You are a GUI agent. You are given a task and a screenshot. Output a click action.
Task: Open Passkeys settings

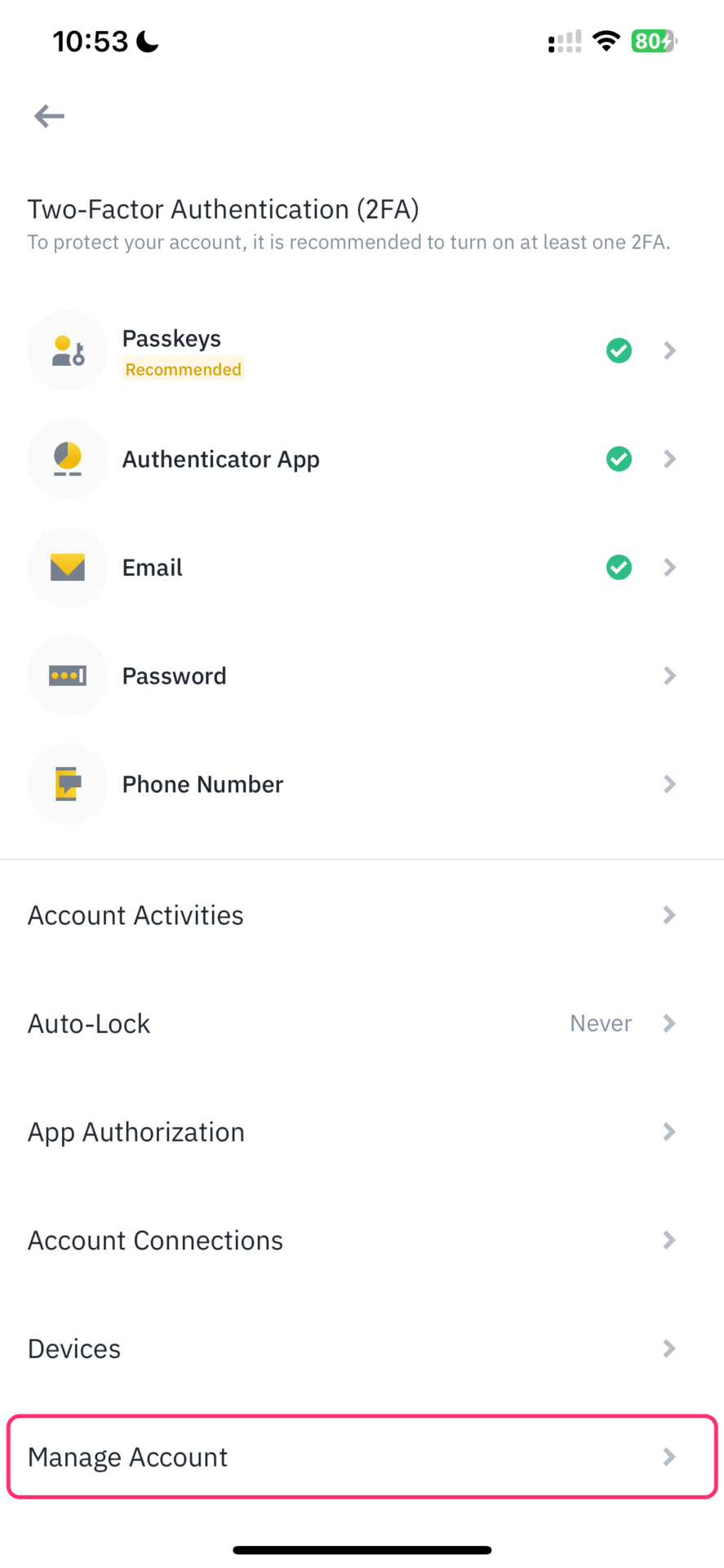[362, 350]
